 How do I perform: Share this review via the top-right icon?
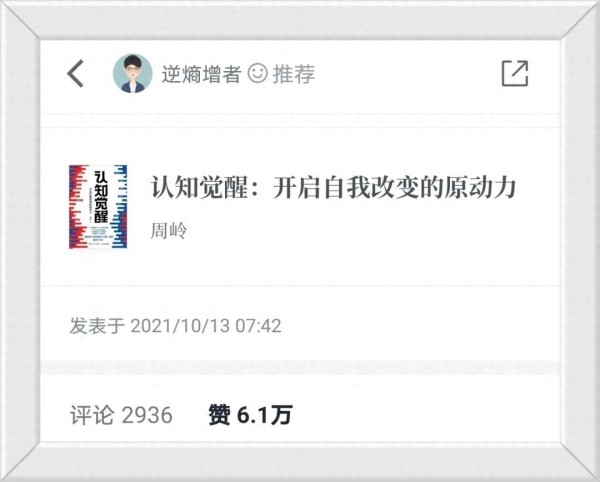click(x=514, y=73)
